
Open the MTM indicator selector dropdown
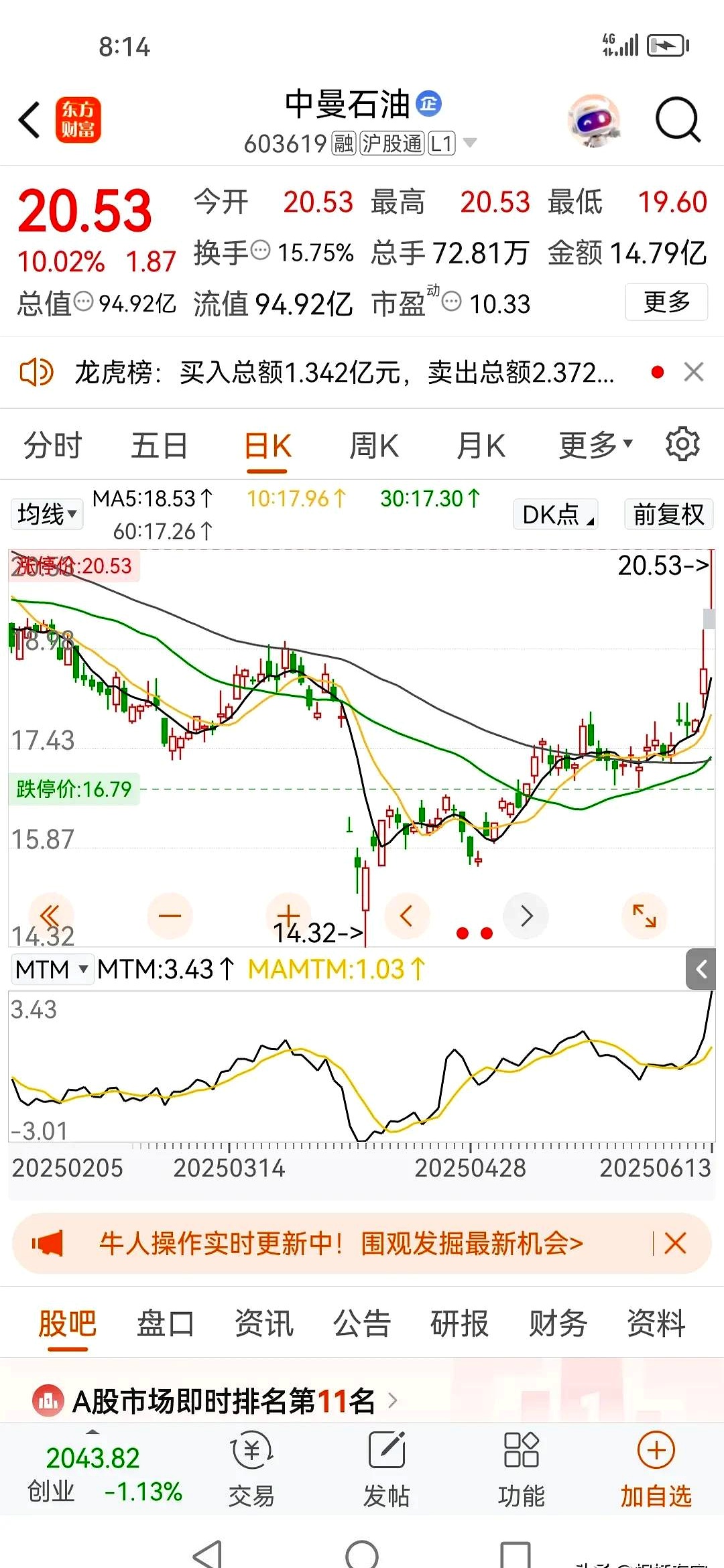(52, 969)
